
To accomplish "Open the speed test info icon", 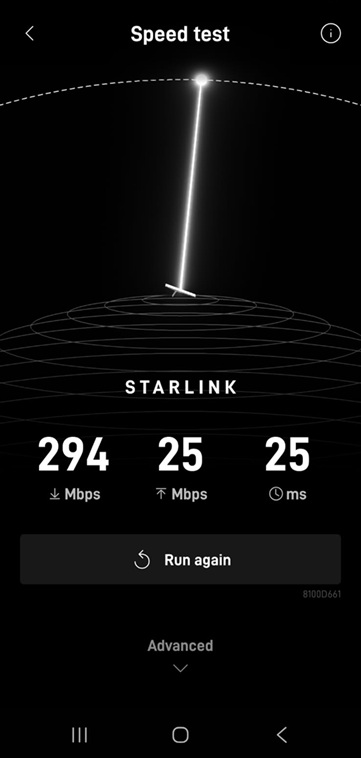I will [x=331, y=34].
